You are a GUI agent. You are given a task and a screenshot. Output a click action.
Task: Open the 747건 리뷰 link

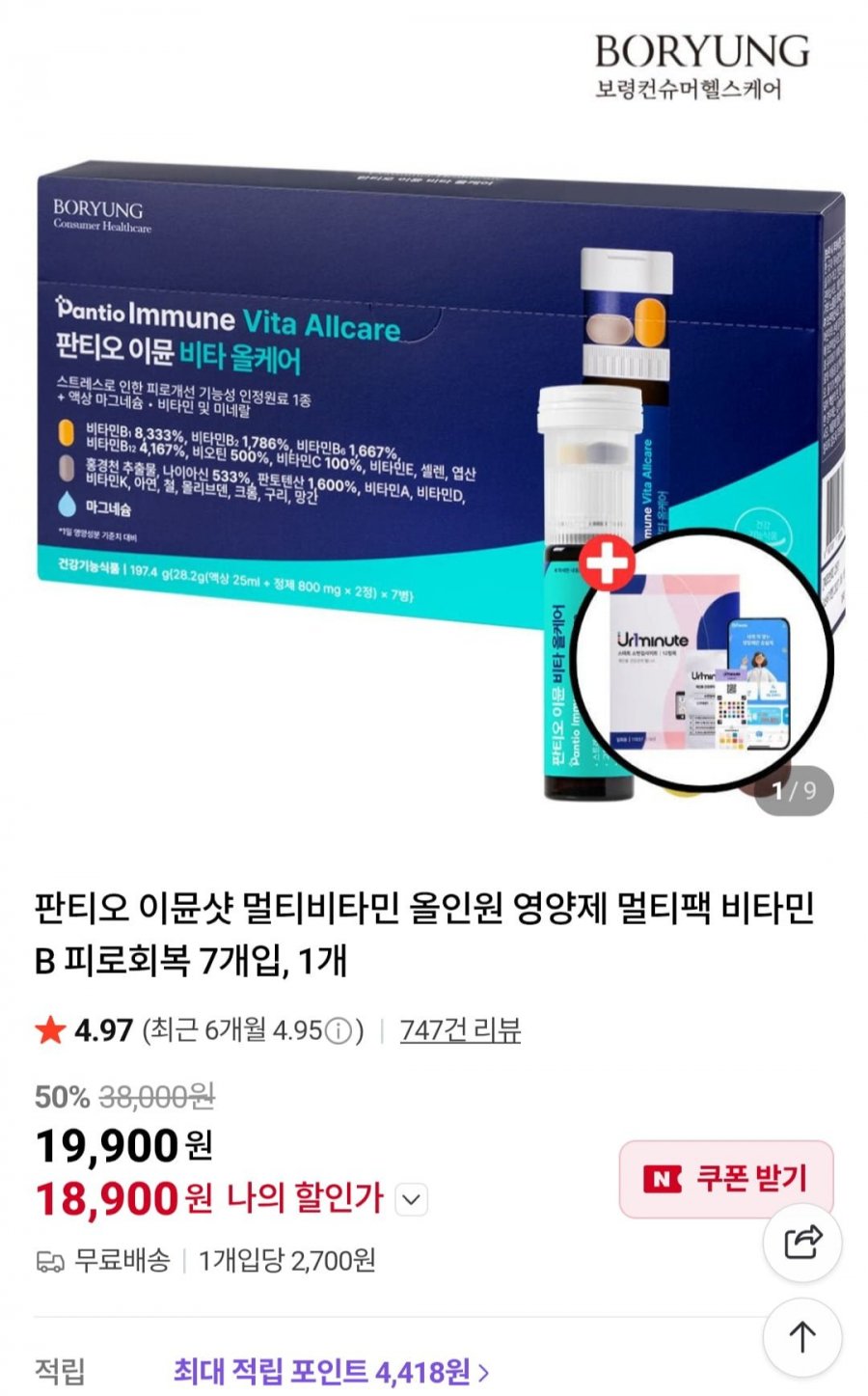pos(460,1030)
